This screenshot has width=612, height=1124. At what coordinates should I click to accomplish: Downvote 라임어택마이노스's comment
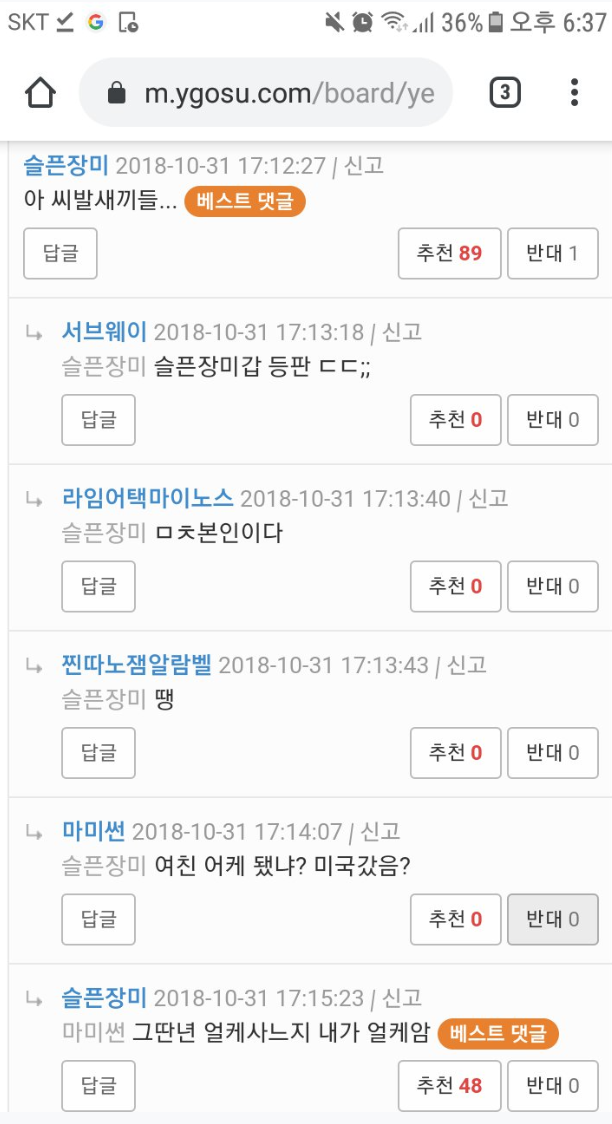click(553, 586)
